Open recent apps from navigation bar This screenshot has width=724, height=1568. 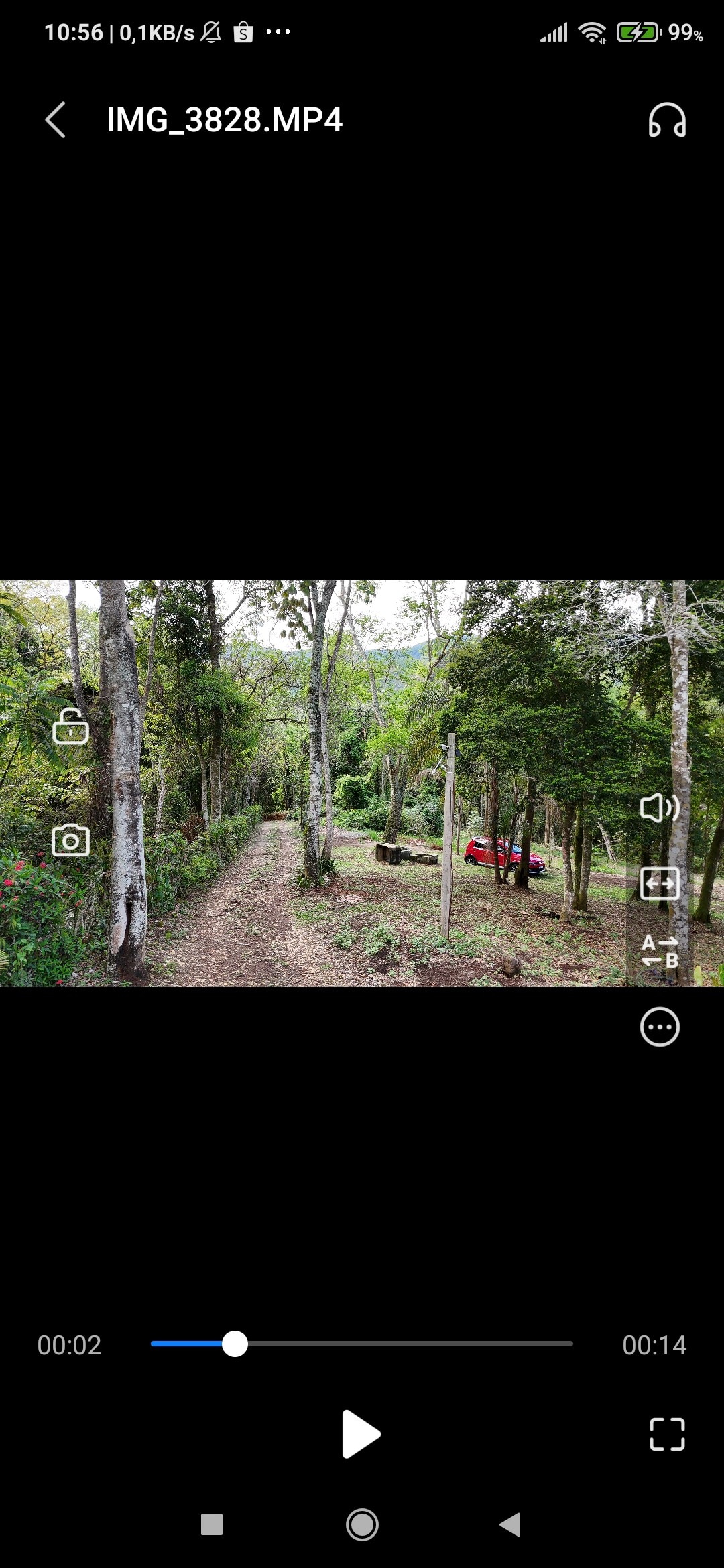pos(212,1524)
